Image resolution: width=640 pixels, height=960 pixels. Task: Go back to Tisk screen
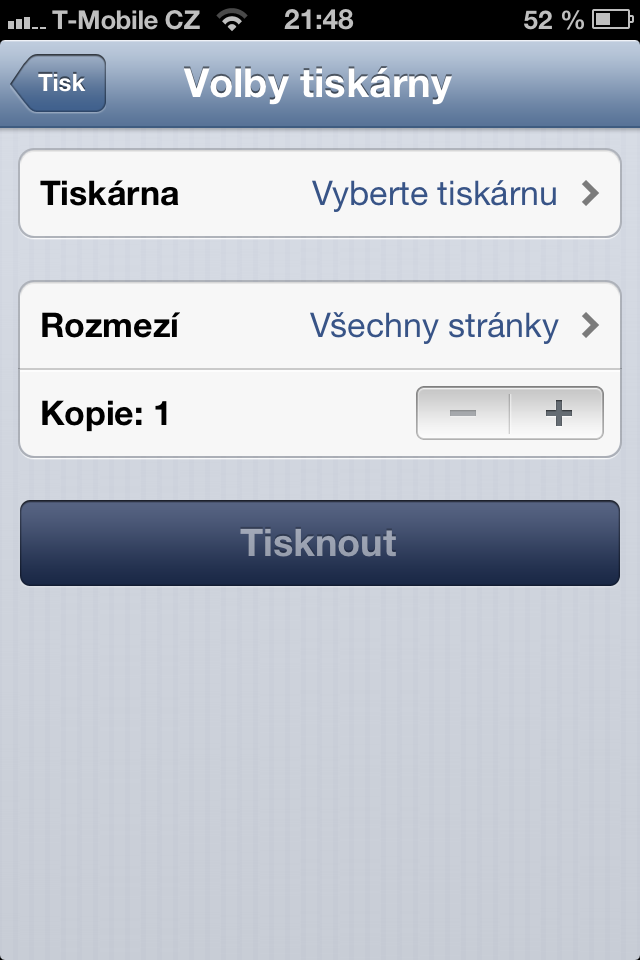tap(58, 83)
